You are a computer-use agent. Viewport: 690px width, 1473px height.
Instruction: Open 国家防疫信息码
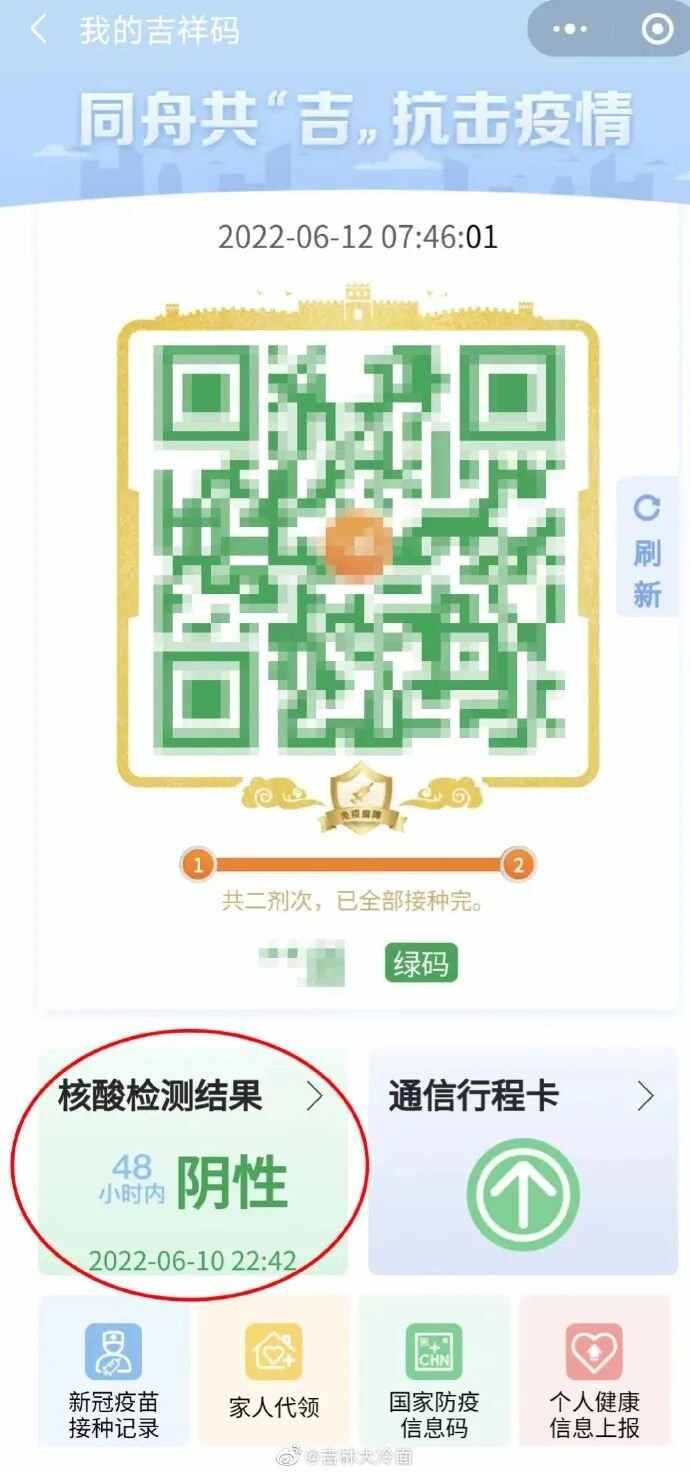(x=434, y=1371)
